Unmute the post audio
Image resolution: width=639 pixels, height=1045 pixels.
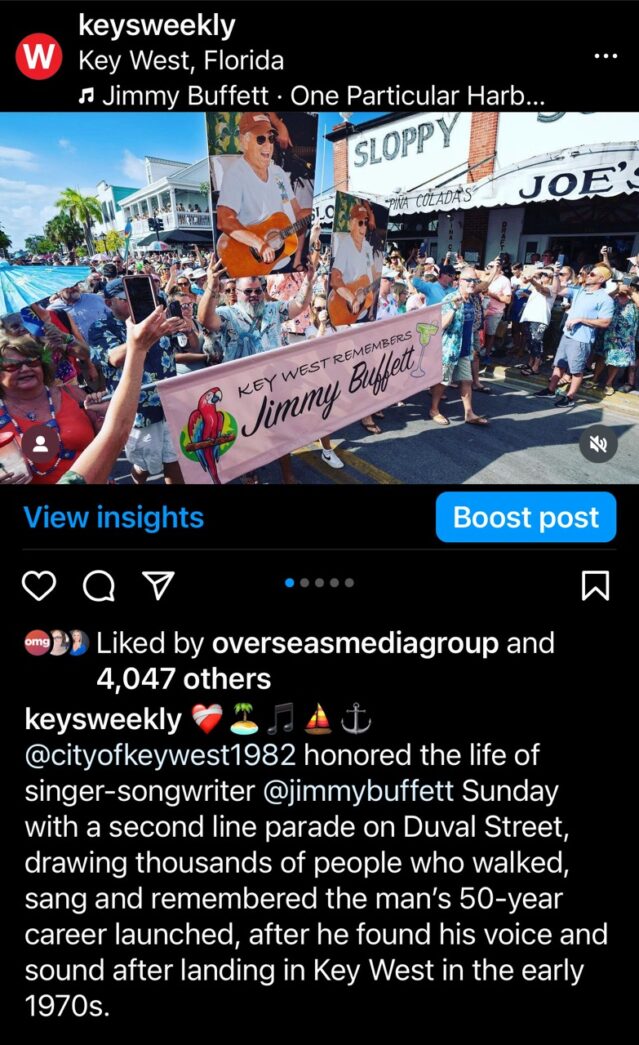point(598,443)
